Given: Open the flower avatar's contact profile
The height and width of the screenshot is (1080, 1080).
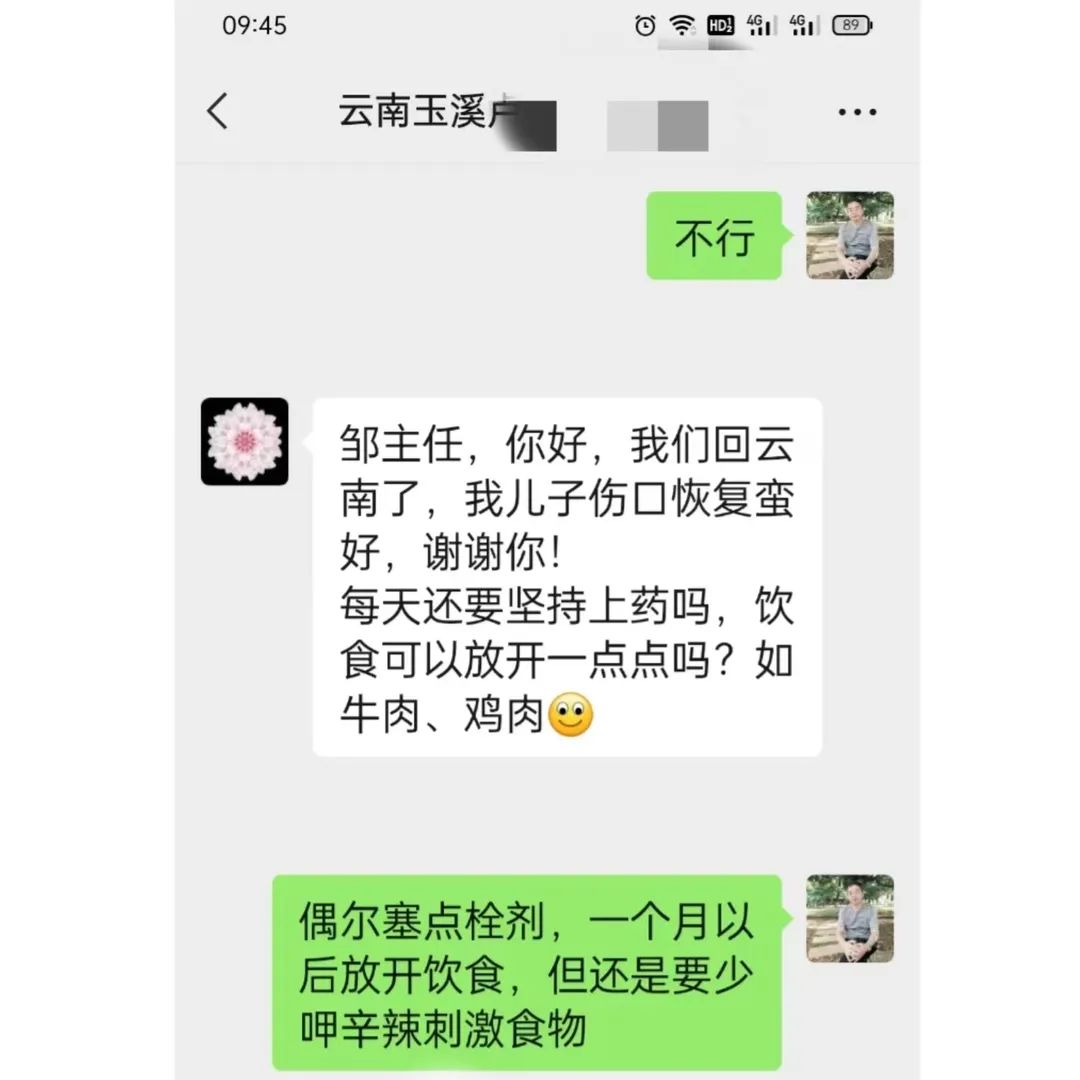Looking at the screenshot, I should click(x=245, y=442).
